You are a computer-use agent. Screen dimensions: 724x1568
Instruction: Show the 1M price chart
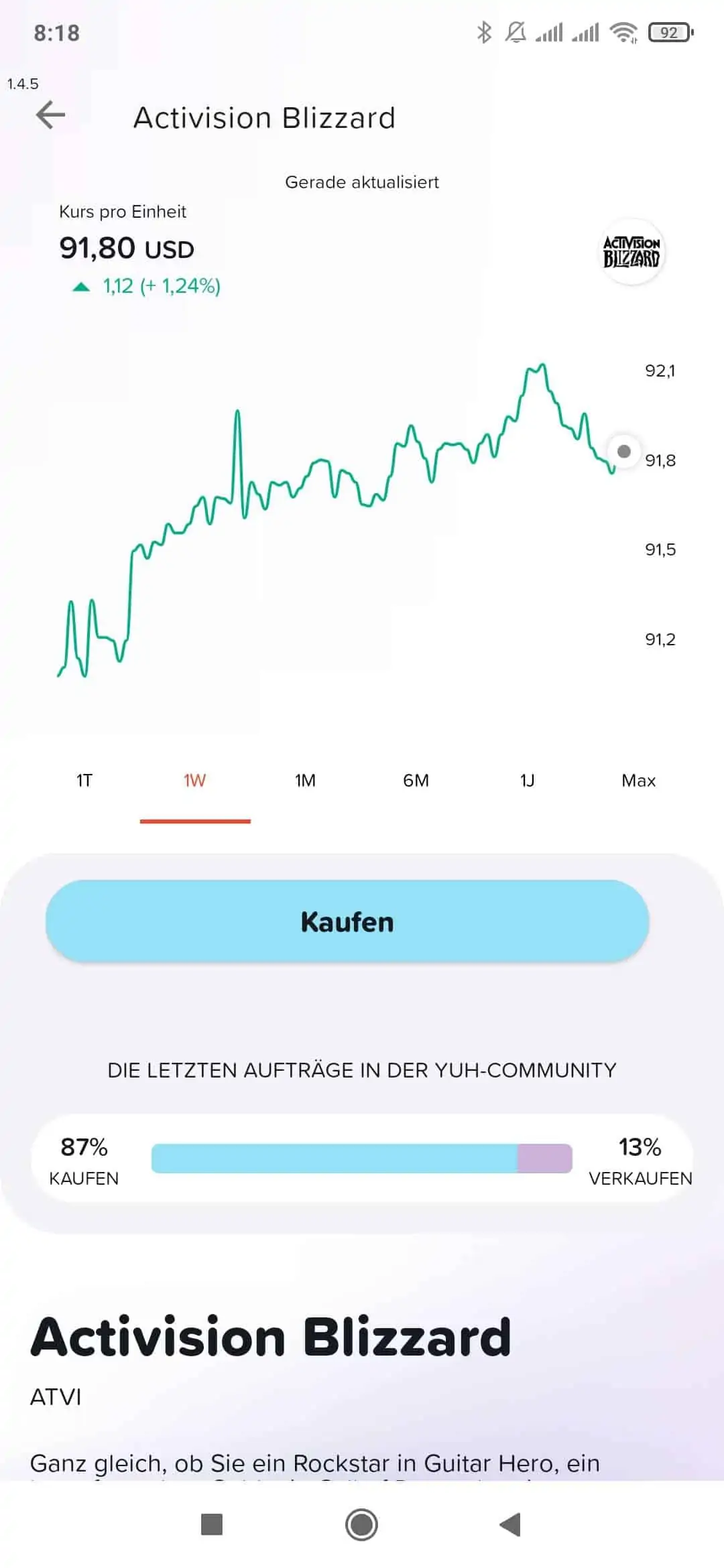pos(306,781)
